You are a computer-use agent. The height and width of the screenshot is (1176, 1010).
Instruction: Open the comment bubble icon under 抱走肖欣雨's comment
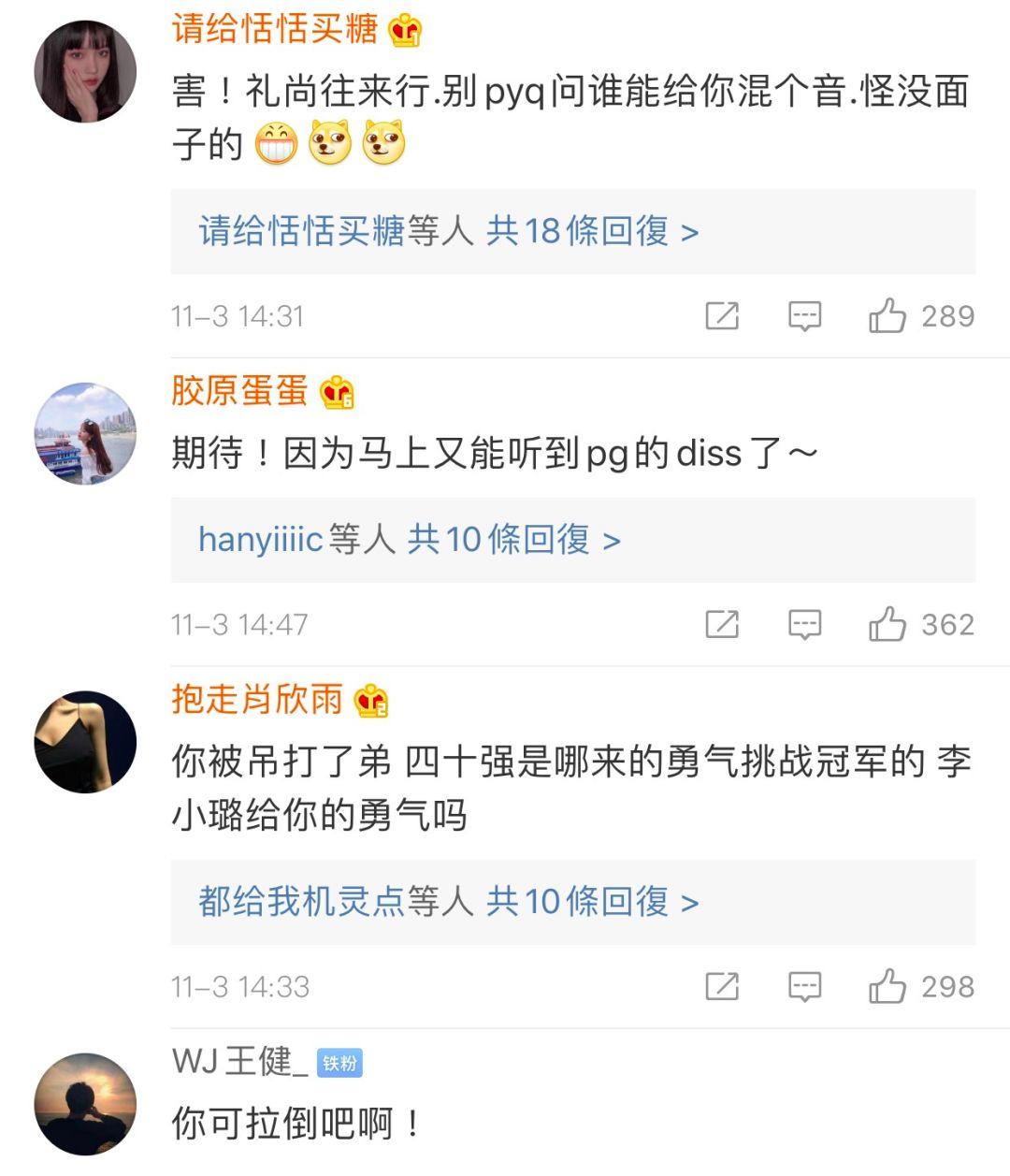pos(803,986)
